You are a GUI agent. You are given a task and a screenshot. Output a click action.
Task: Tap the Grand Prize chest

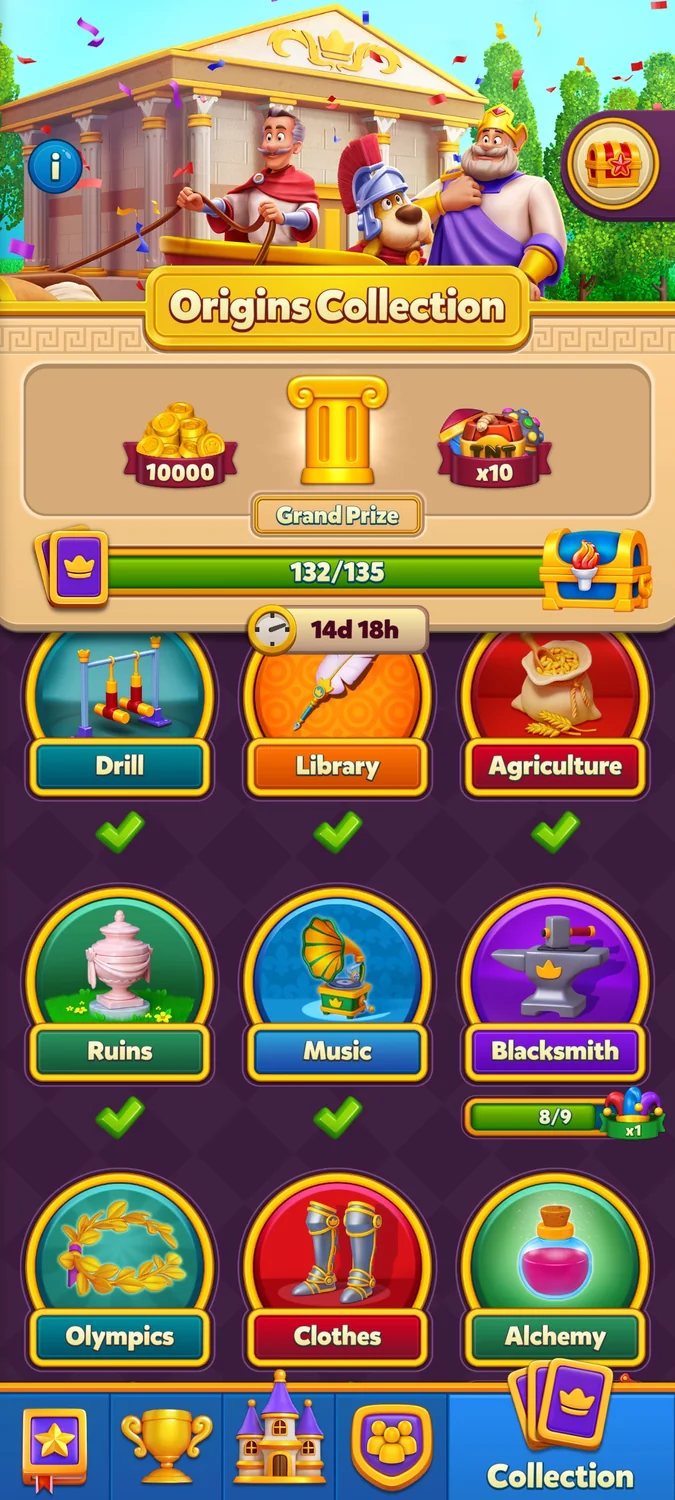(x=595, y=570)
